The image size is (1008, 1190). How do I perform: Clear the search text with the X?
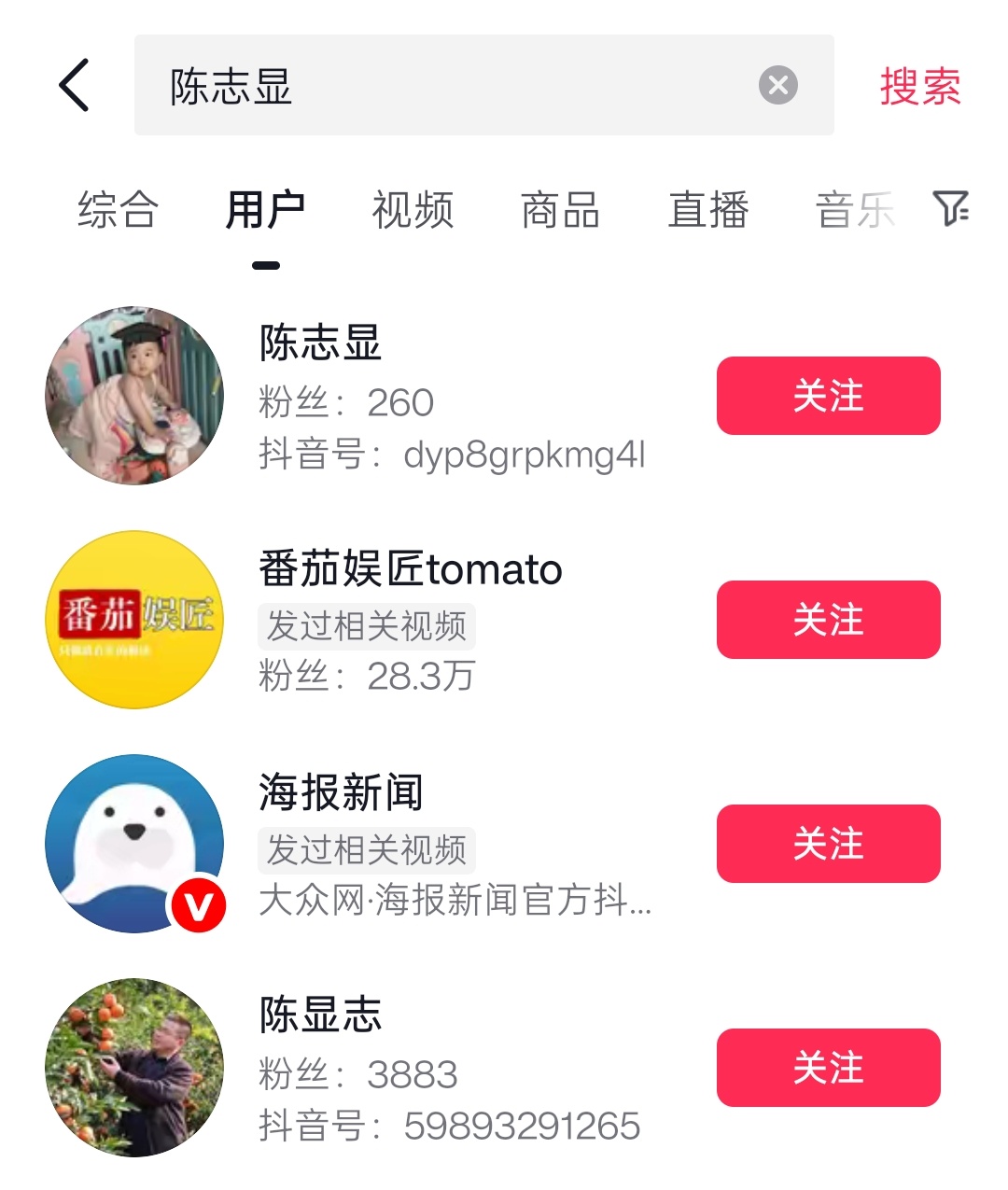777,85
